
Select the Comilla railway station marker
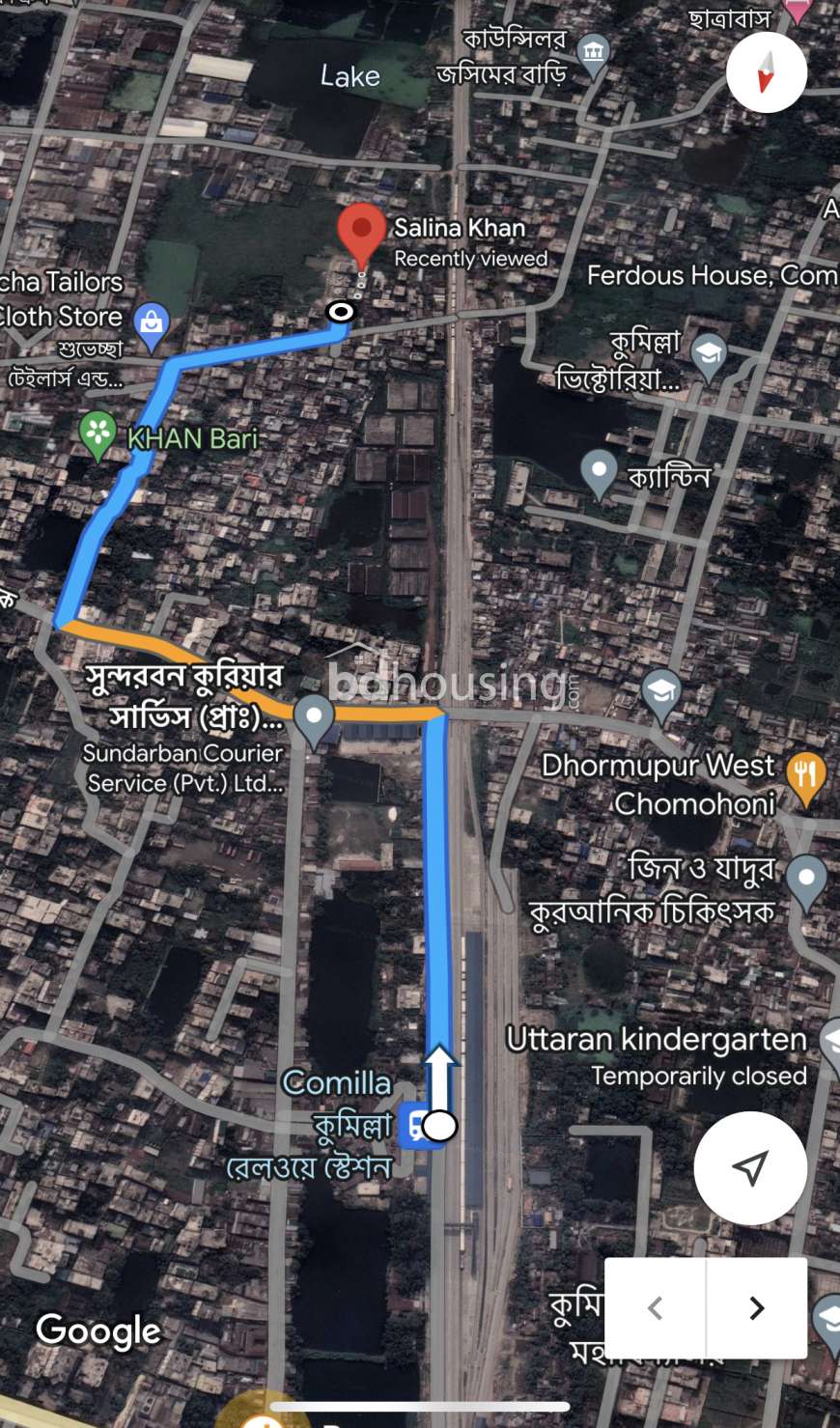pyautogui.click(x=415, y=1126)
